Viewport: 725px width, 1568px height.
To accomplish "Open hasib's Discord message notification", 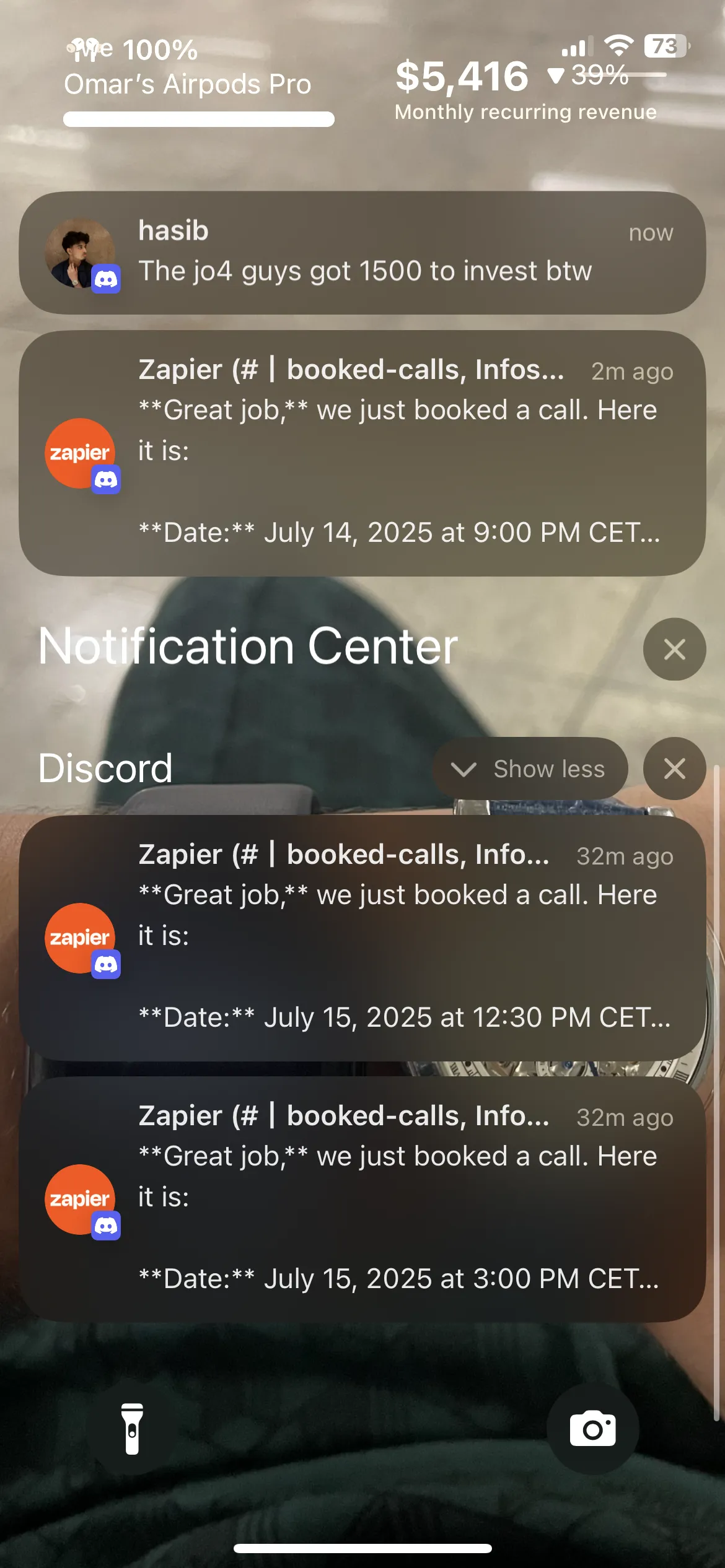I will point(362,253).
